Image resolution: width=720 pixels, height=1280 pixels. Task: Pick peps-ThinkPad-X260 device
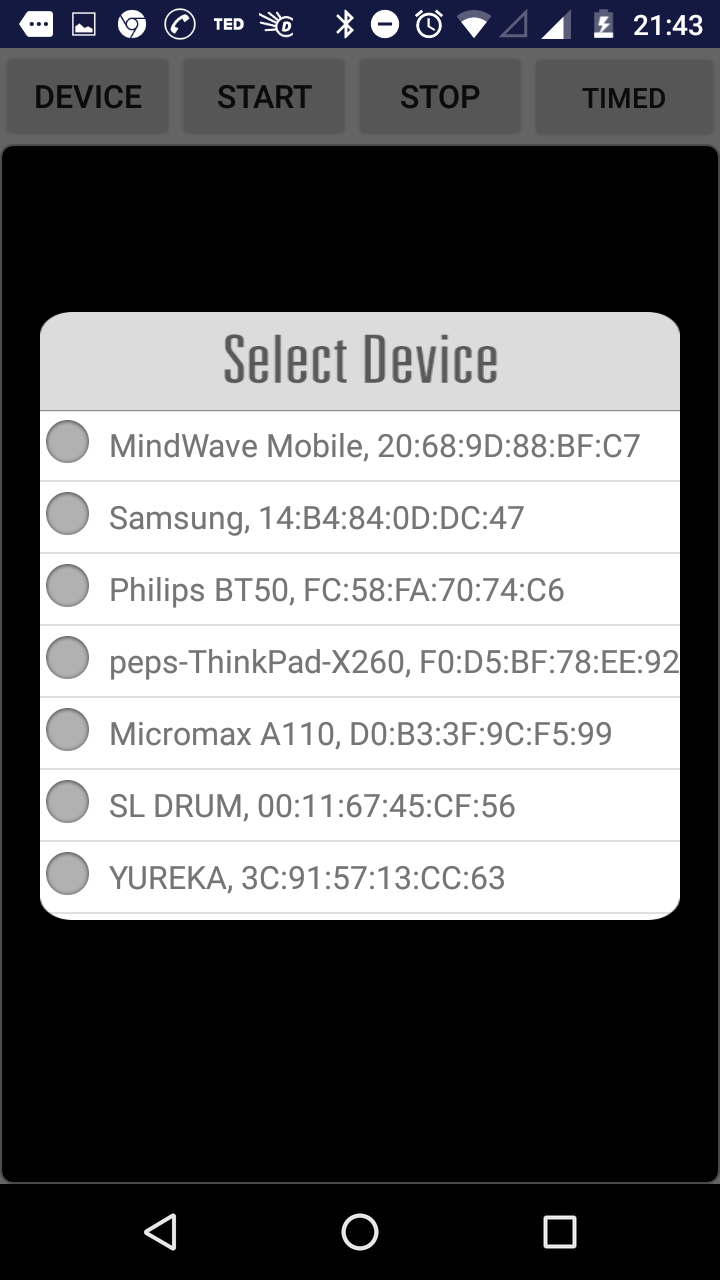tap(360, 661)
